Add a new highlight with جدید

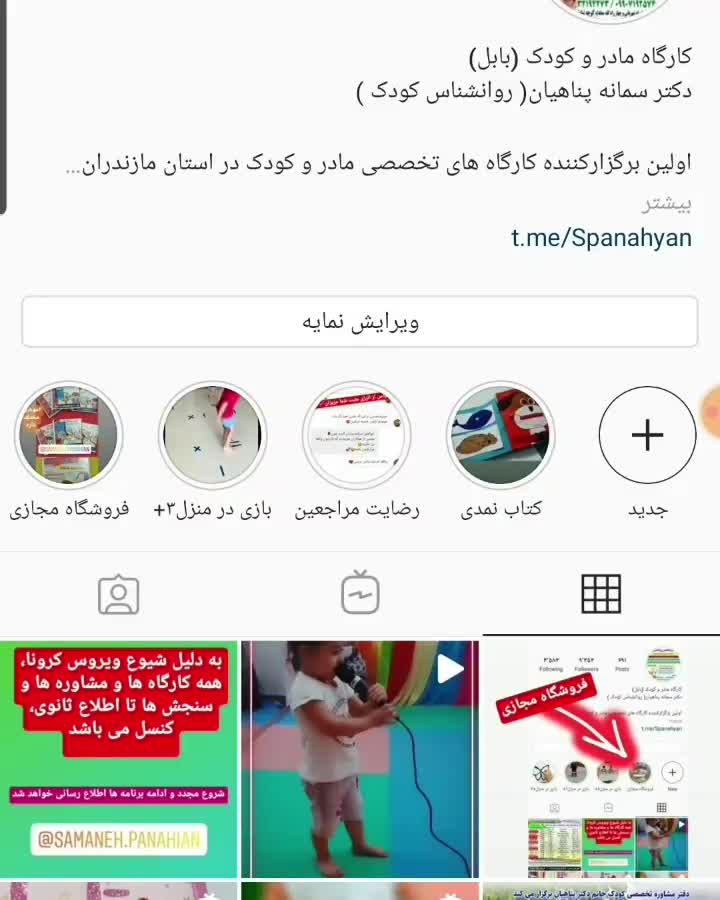coord(647,435)
